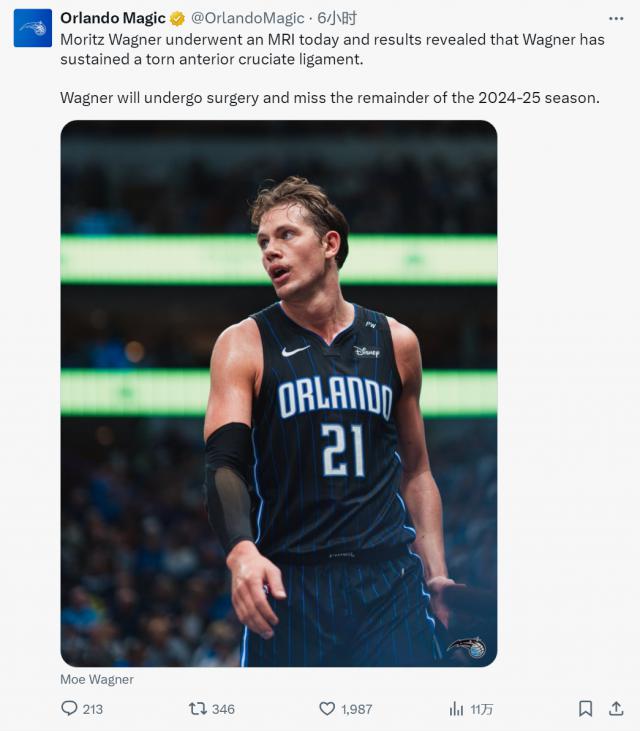Screen dimensions: 640x731
Task: View the Moe Wagner photo full screen
Action: point(278,393)
